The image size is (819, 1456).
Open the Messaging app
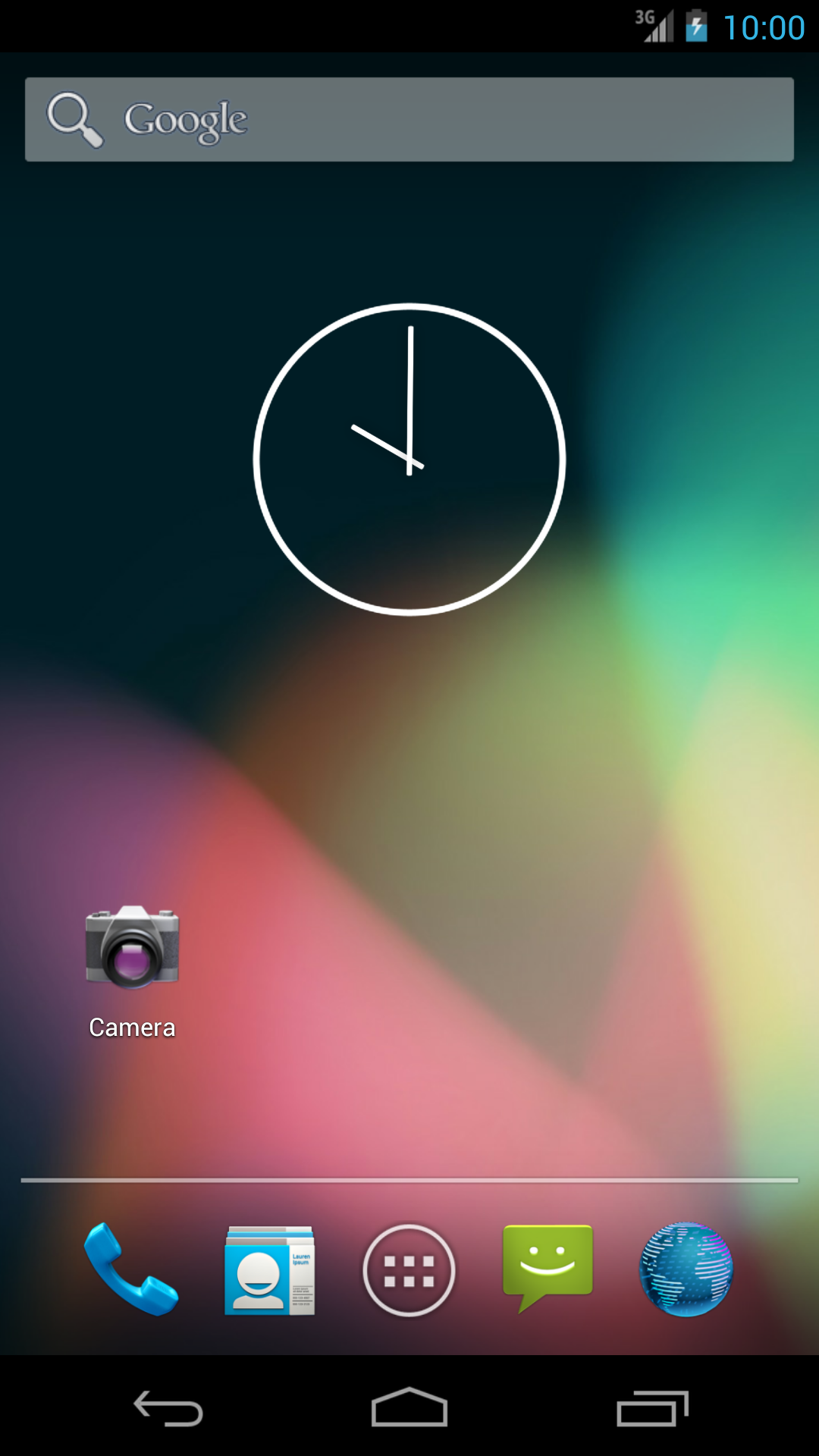point(548,1266)
